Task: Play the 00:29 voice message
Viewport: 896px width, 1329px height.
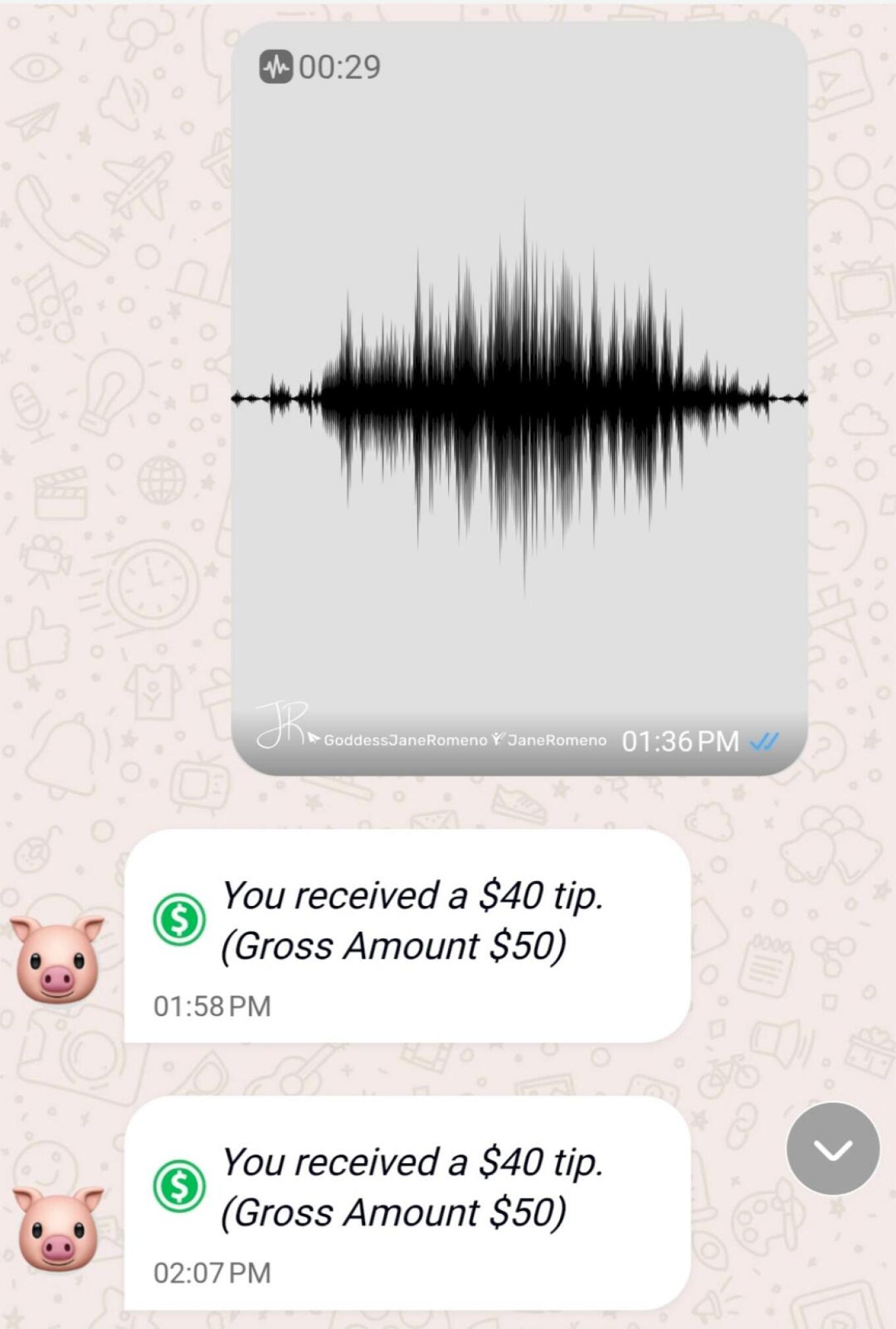Action: [x=519, y=398]
